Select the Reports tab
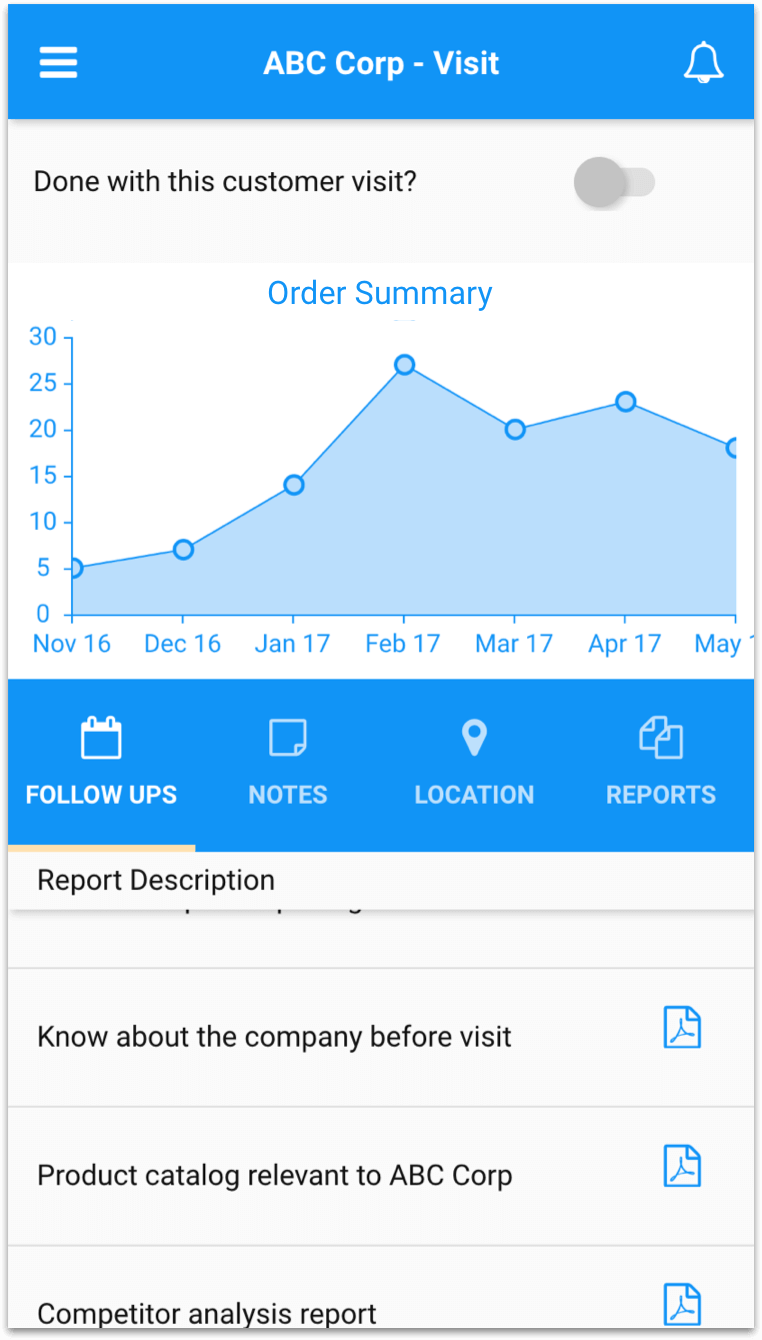762x1340 pixels. pos(661,765)
